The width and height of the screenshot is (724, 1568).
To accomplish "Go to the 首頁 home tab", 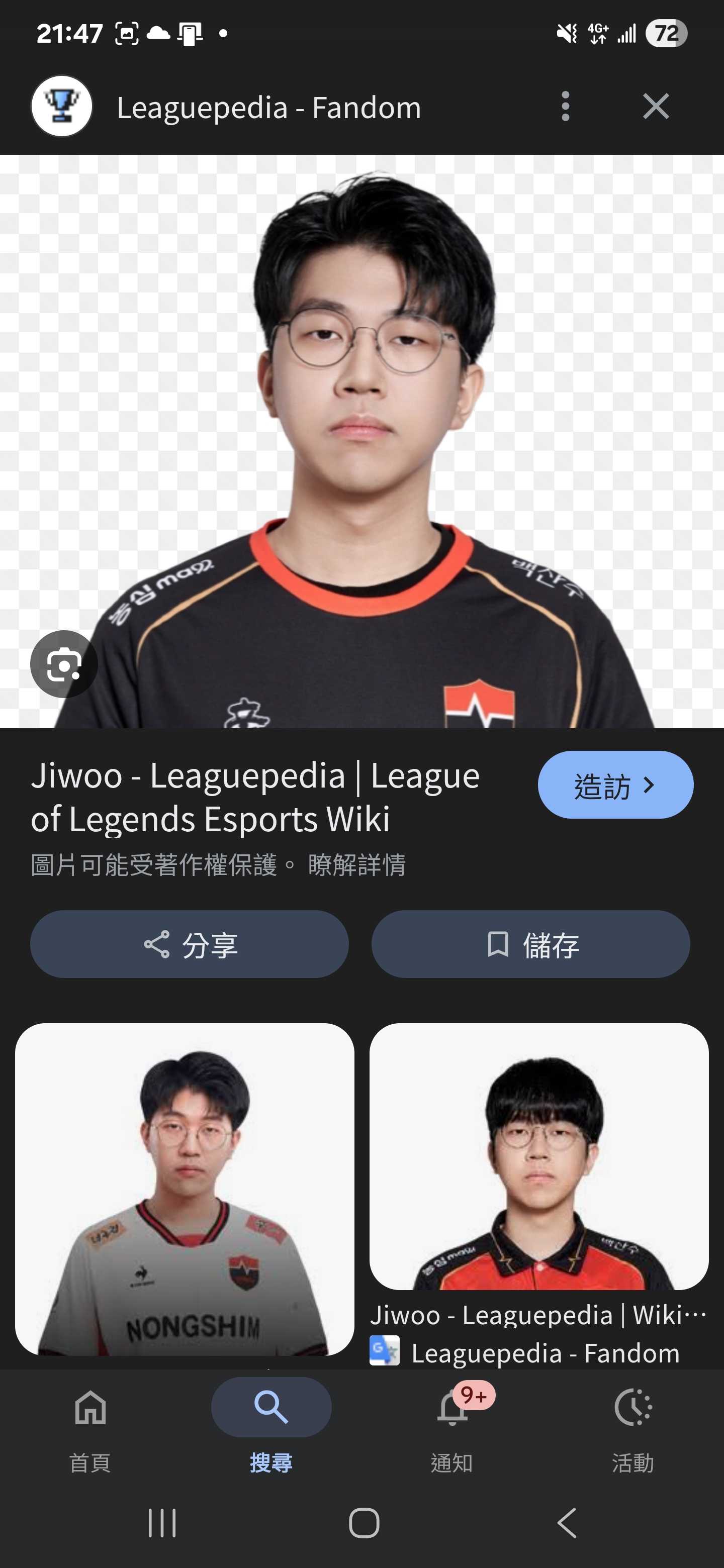I will coord(90,1424).
